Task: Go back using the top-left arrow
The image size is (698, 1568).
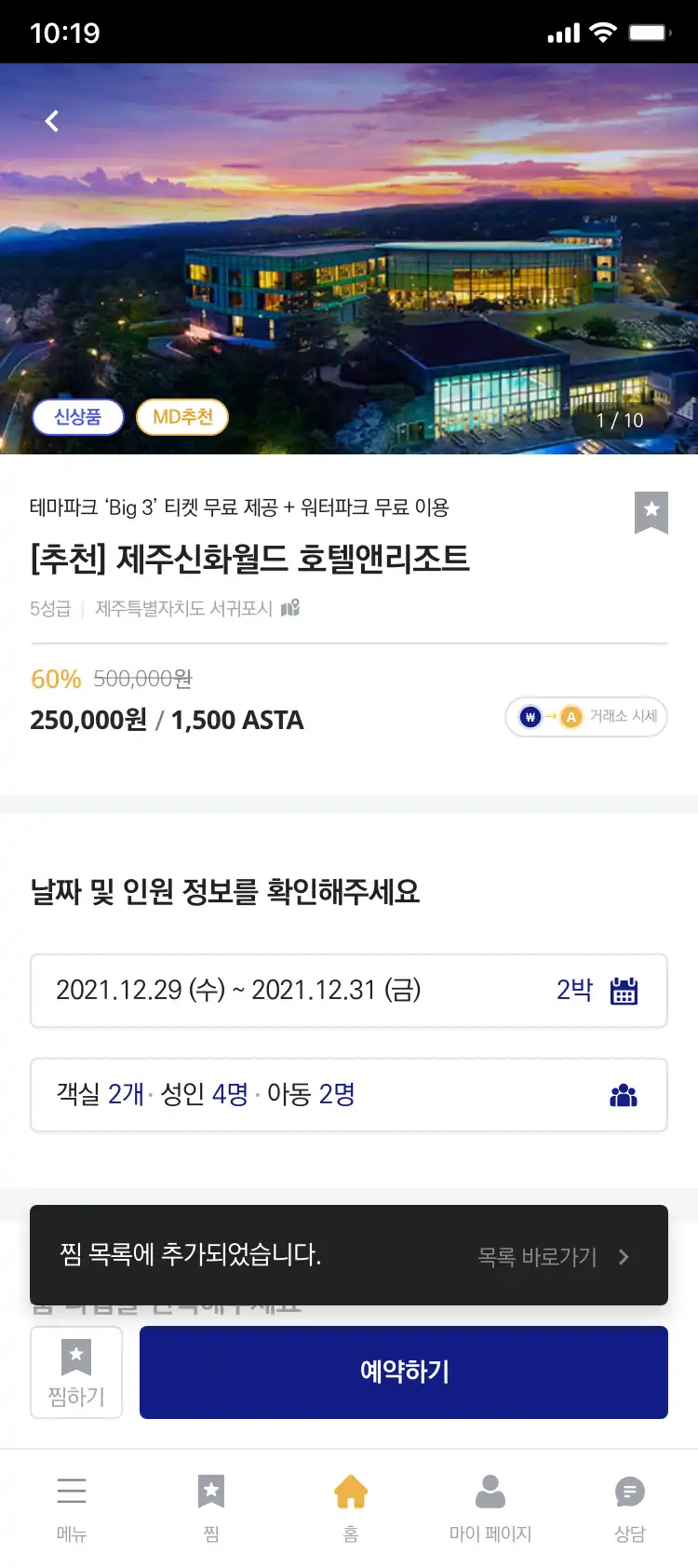Action: tap(52, 121)
